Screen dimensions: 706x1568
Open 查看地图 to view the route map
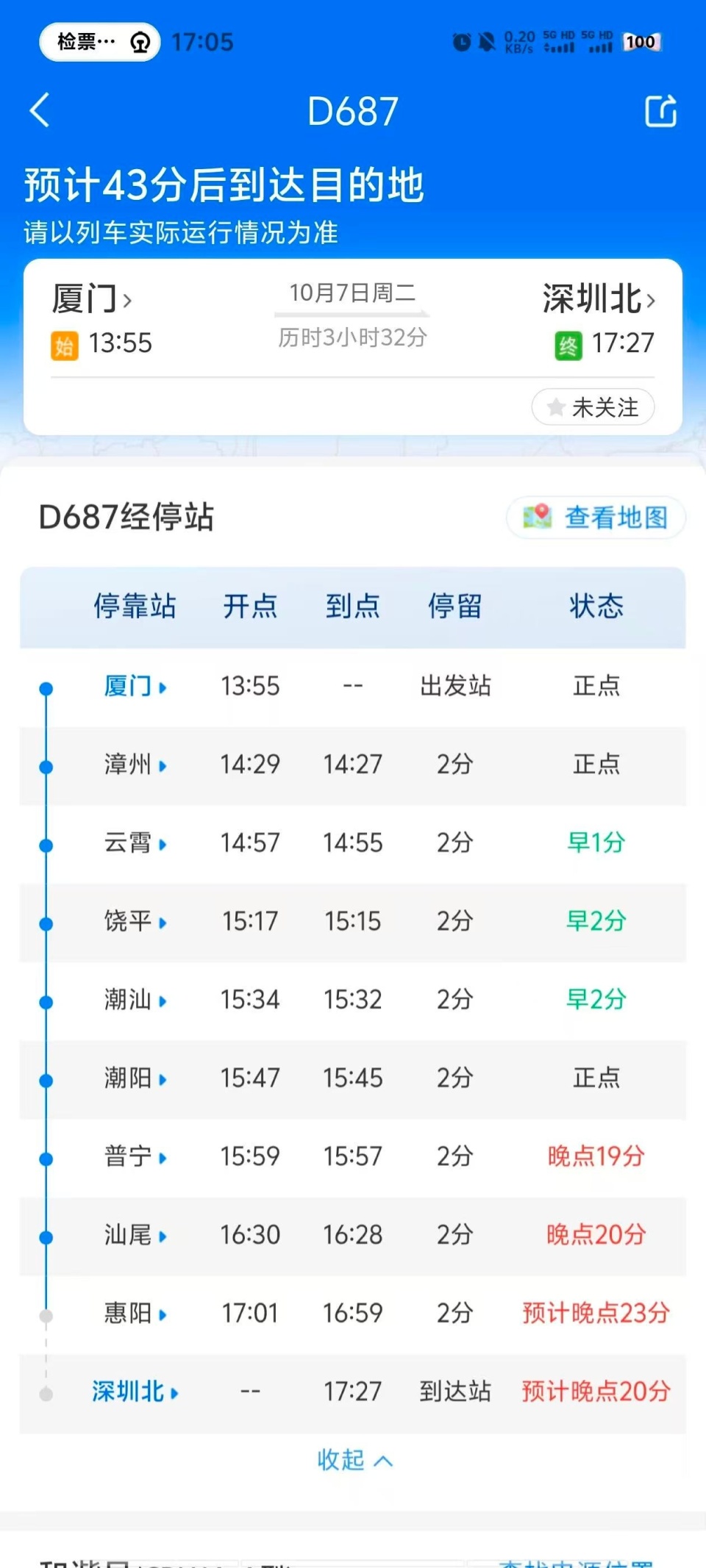pos(596,518)
